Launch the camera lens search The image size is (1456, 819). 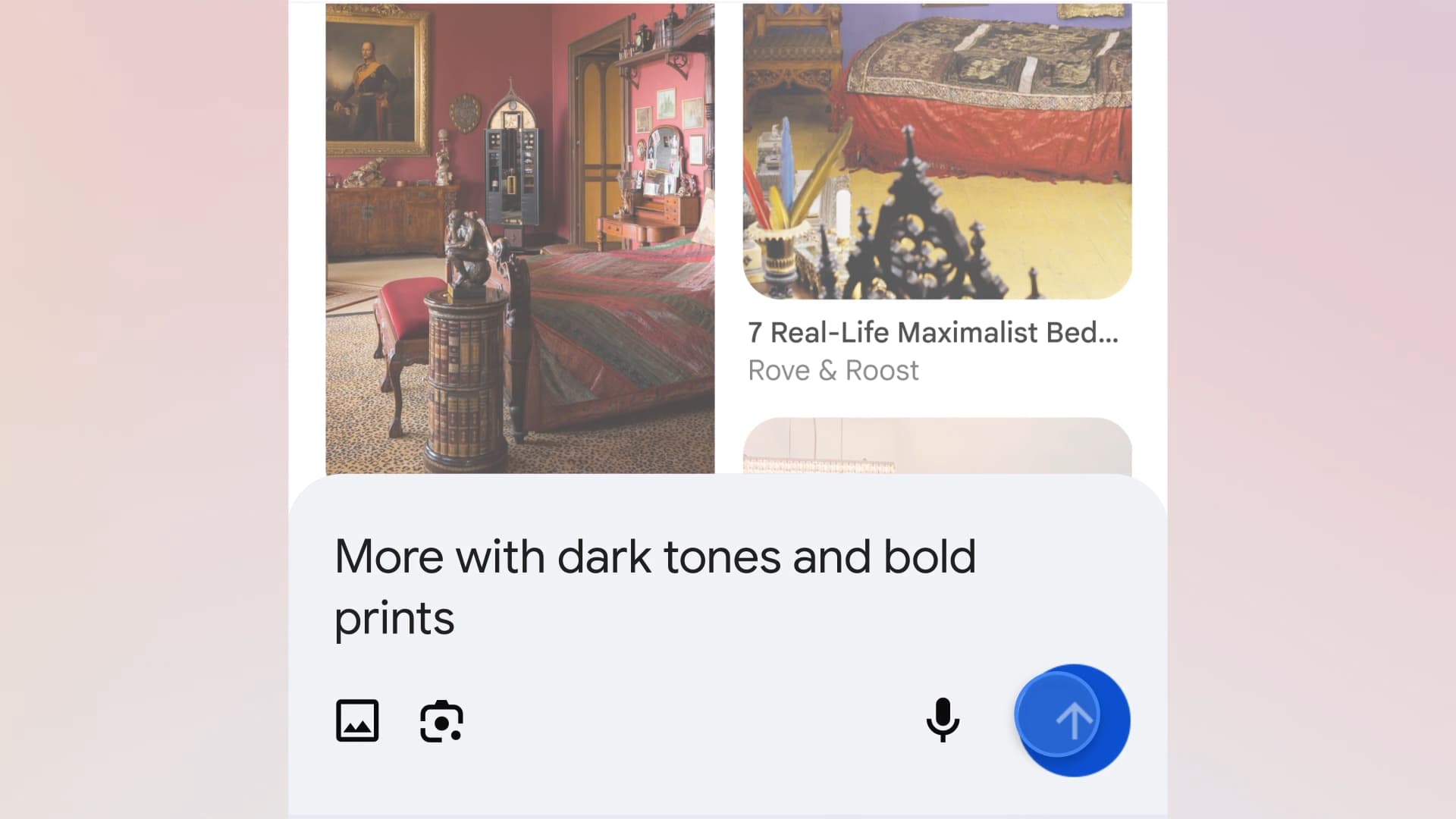(441, 720)
